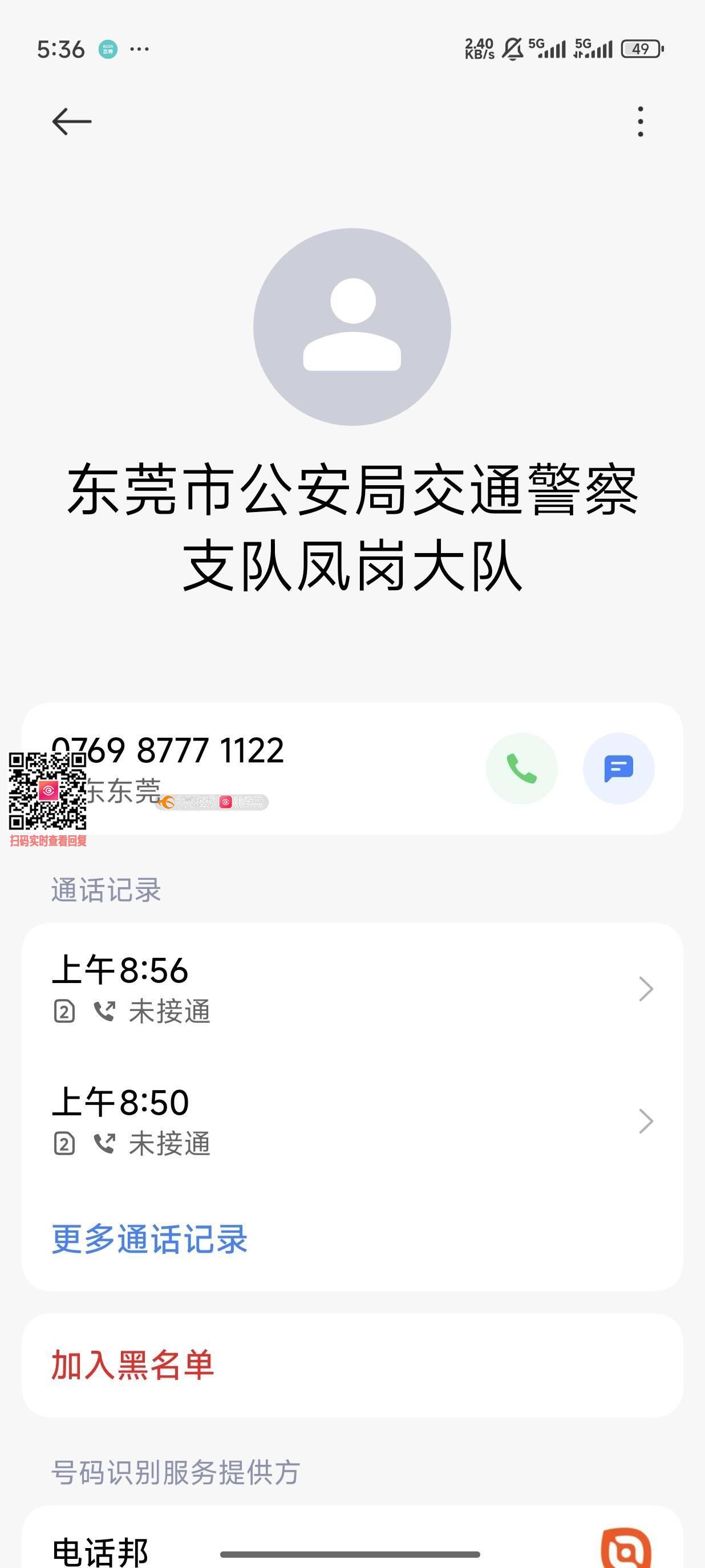Call 0769 8777 1122 with green phone icon

(x=521, y=768)
